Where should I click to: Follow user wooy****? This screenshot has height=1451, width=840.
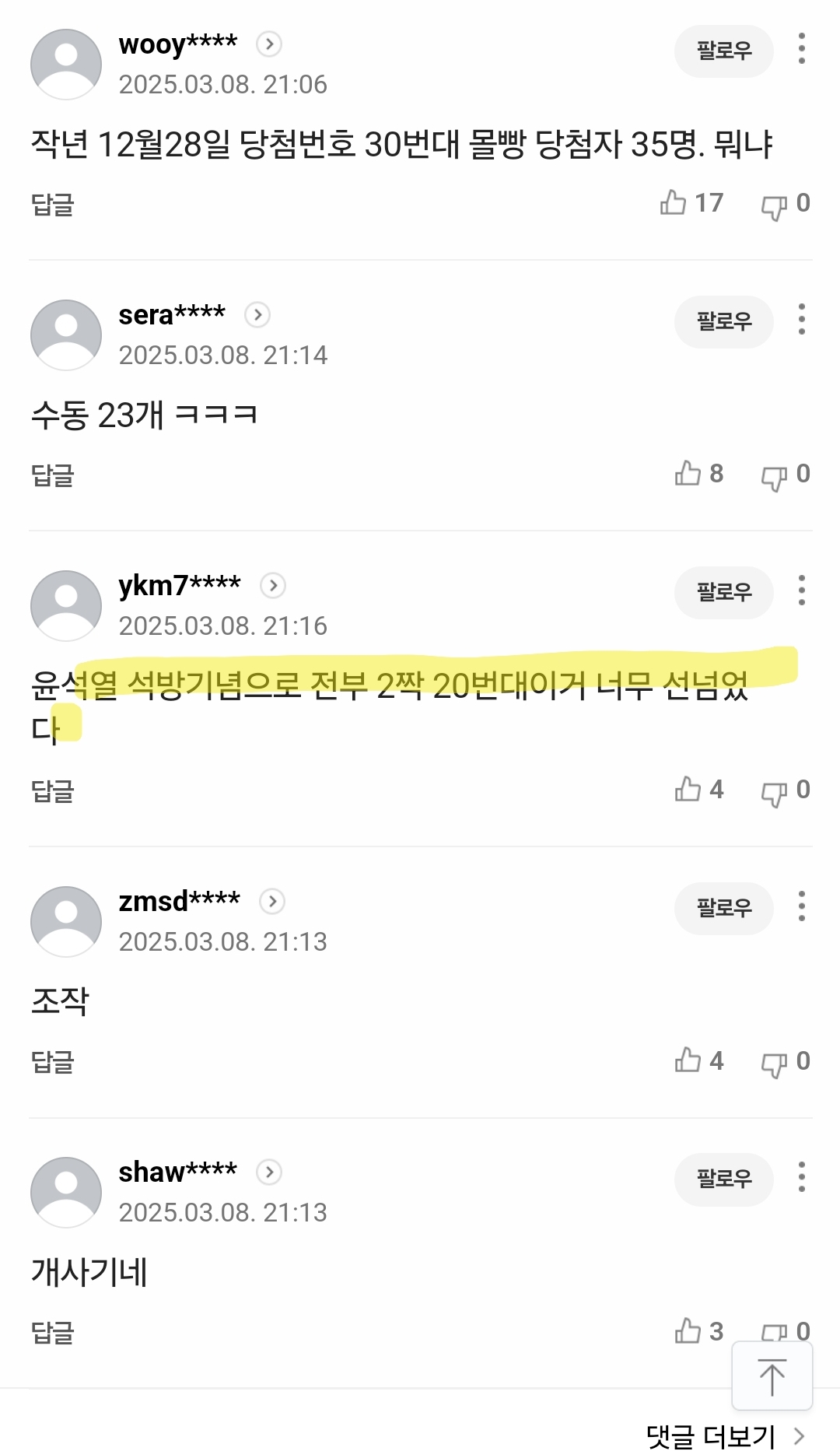[x=723, y=51]
